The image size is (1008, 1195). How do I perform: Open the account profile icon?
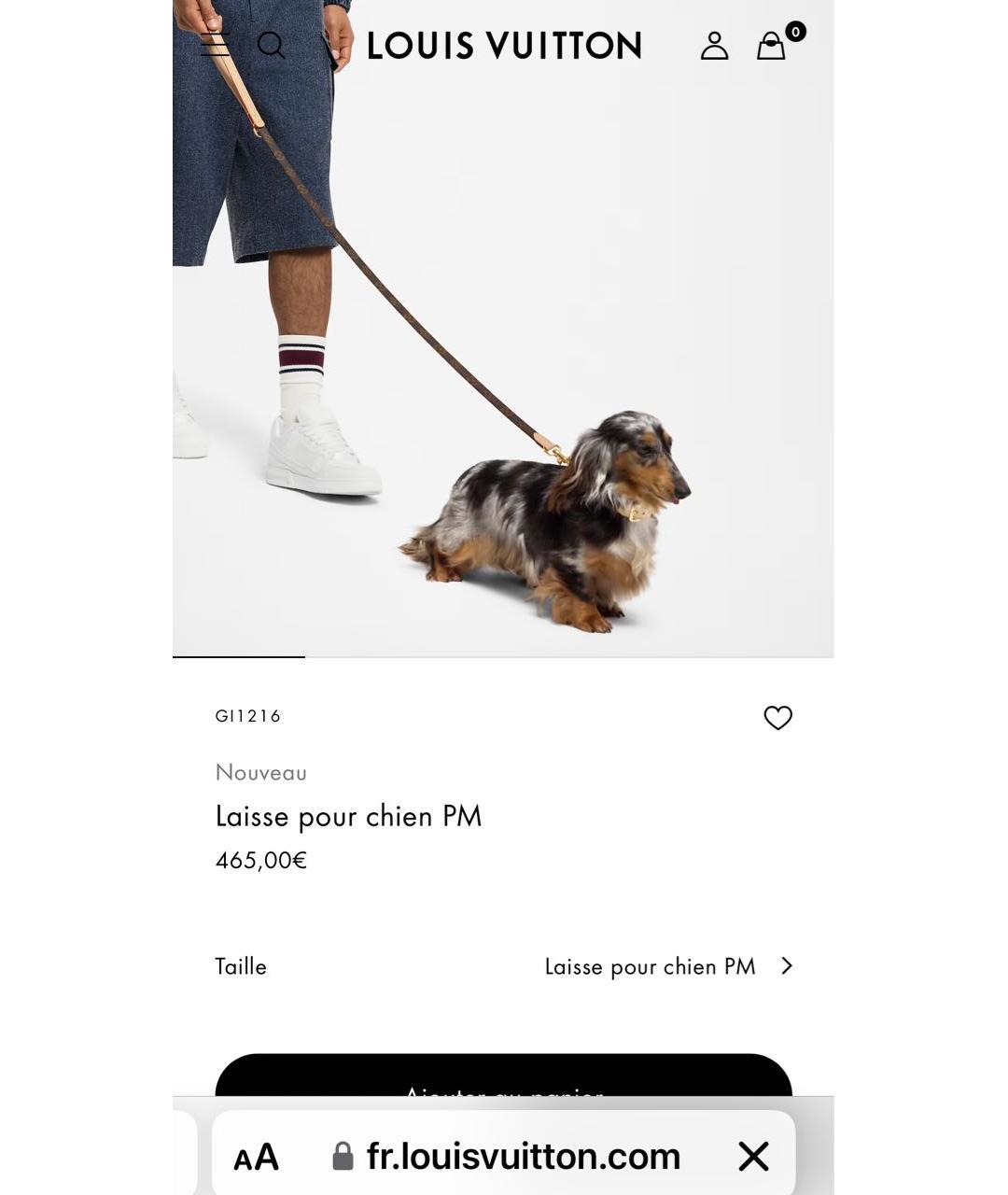714,45
